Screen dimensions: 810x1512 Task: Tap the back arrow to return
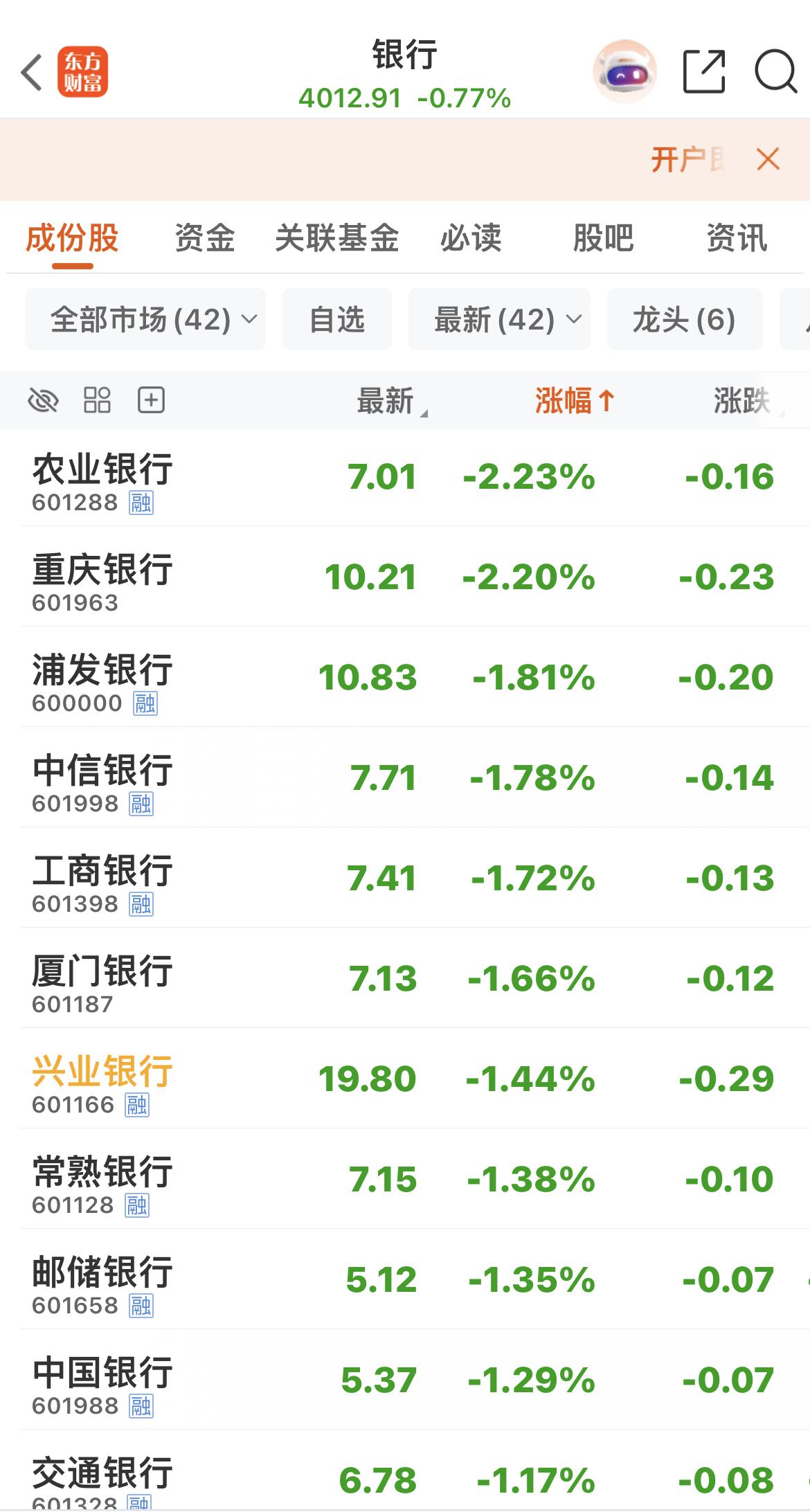30,73
